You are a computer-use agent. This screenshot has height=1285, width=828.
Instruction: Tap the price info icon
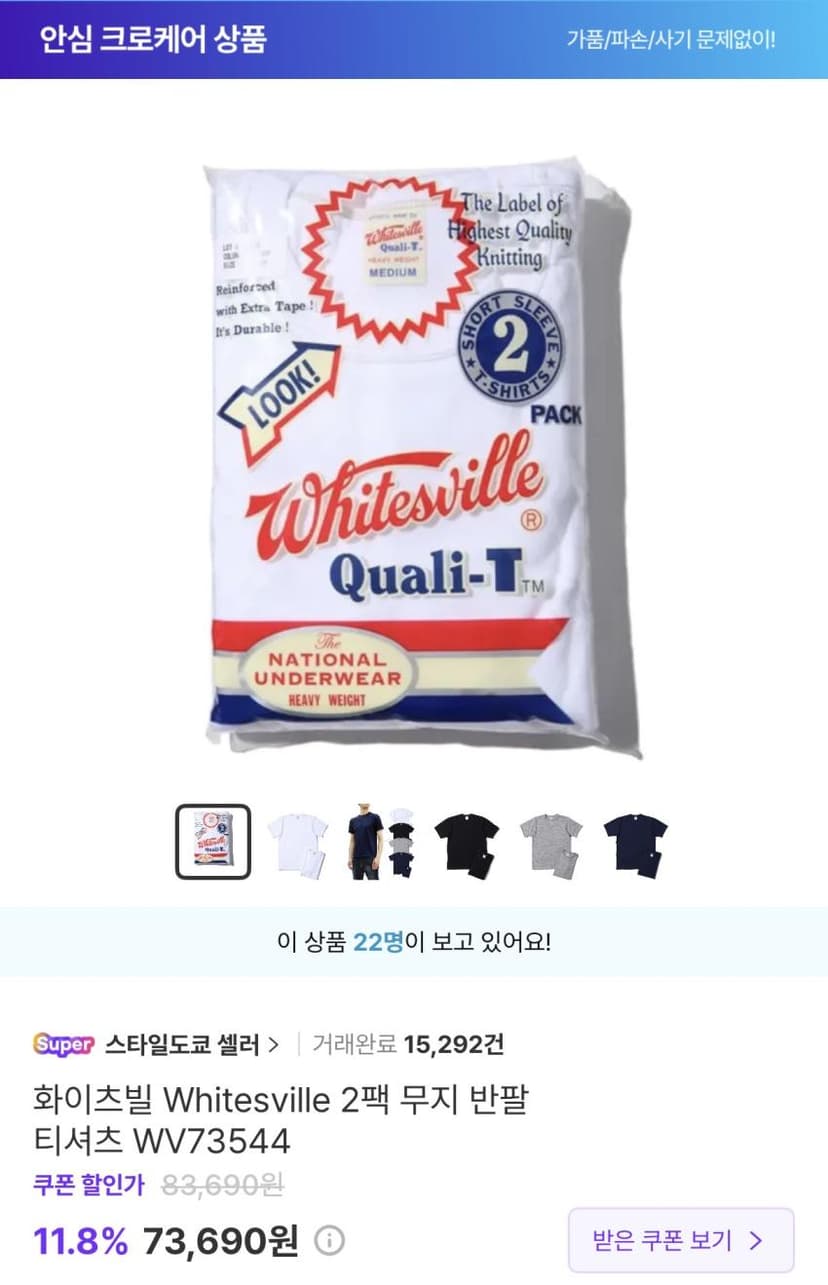click(x=329, y=1241)
